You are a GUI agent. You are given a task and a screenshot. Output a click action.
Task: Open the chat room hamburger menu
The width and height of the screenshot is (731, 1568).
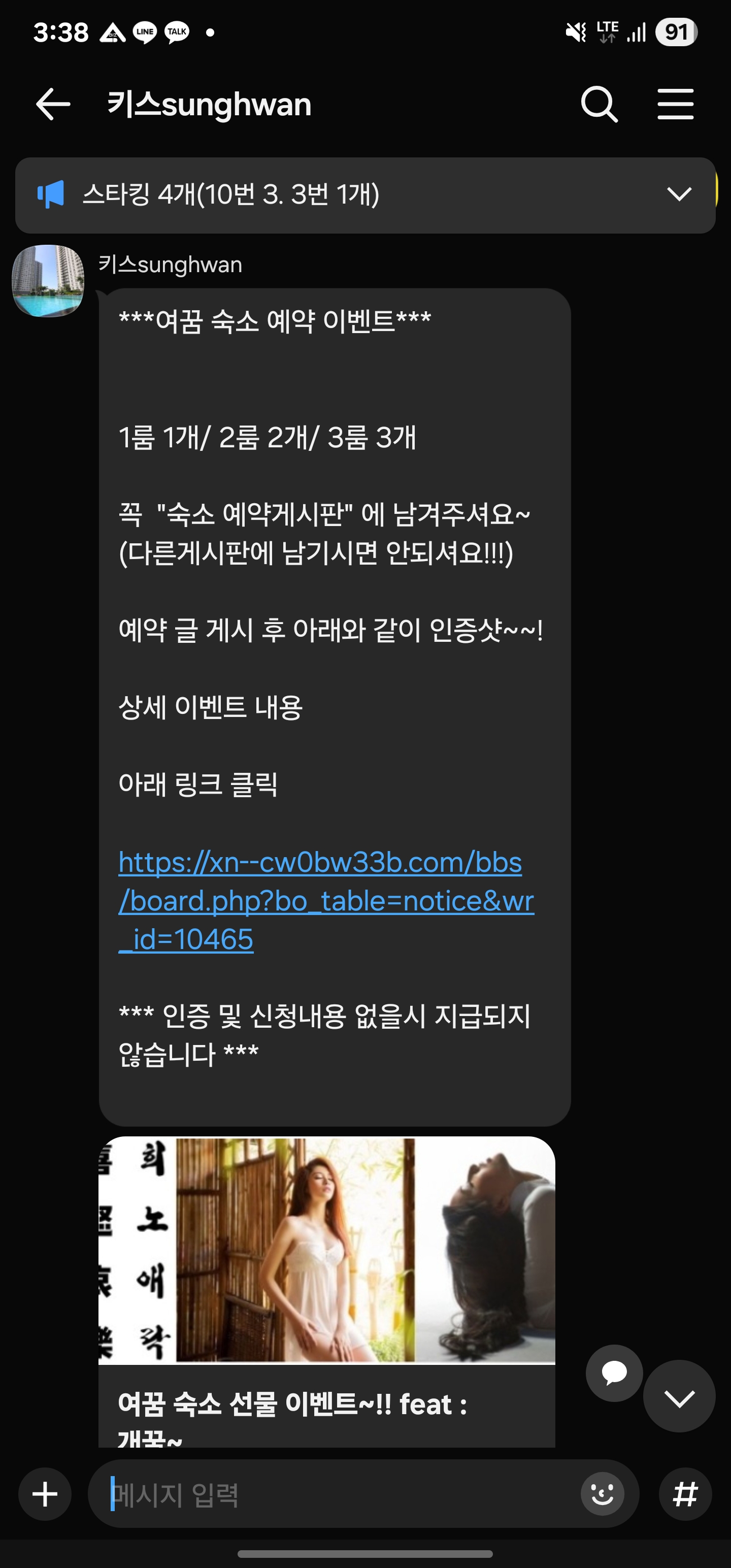(x=675, y=104)
